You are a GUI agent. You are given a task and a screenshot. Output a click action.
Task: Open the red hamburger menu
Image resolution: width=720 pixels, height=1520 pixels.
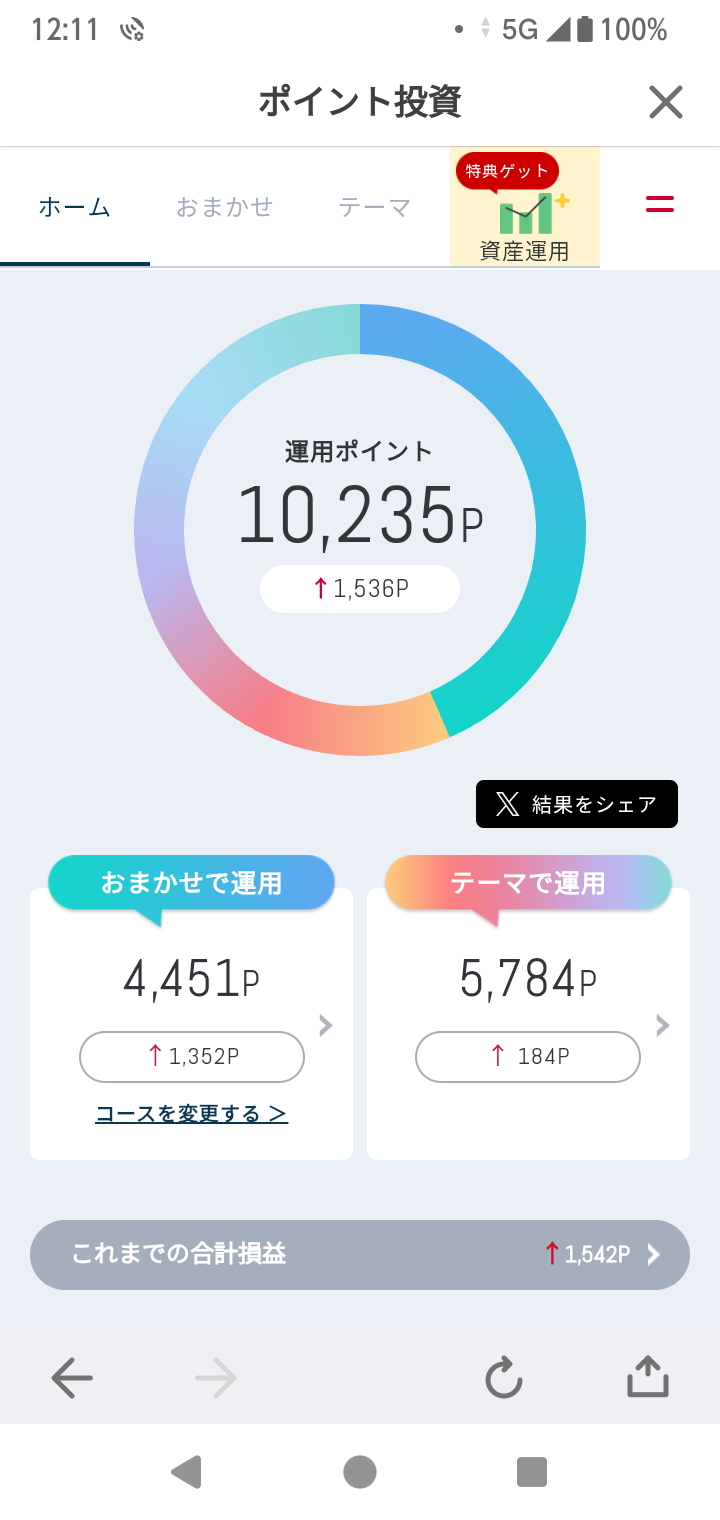pyautogui.click(x=660, y=205)
